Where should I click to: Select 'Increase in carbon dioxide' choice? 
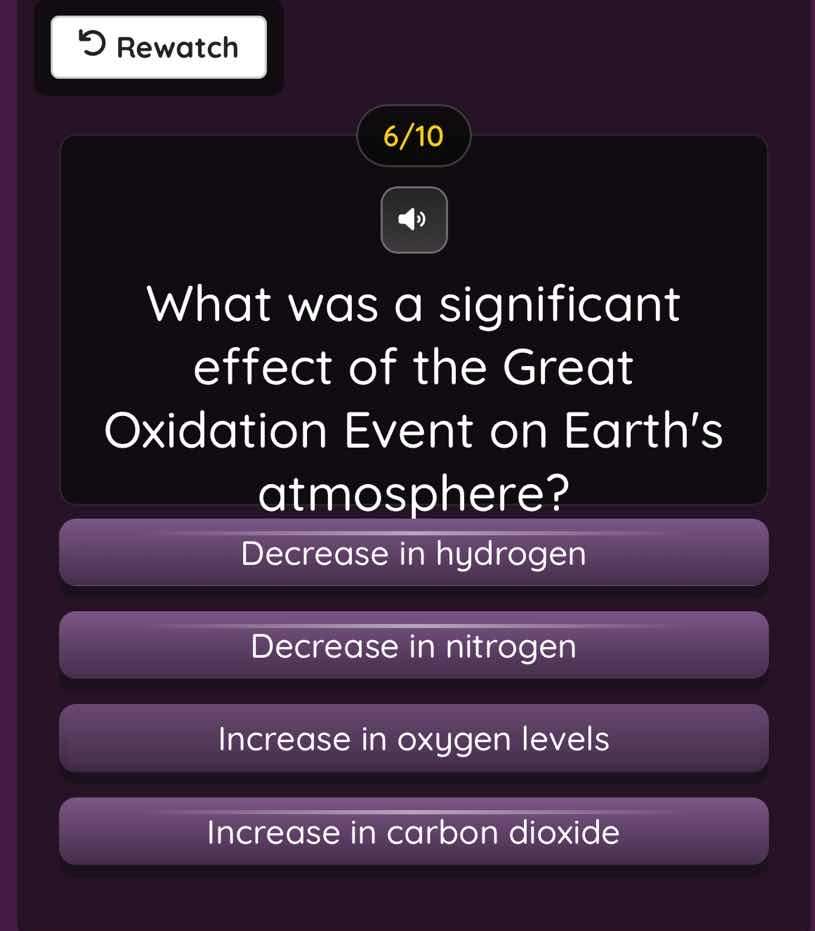pyautogui.click(x=414, y=831)
